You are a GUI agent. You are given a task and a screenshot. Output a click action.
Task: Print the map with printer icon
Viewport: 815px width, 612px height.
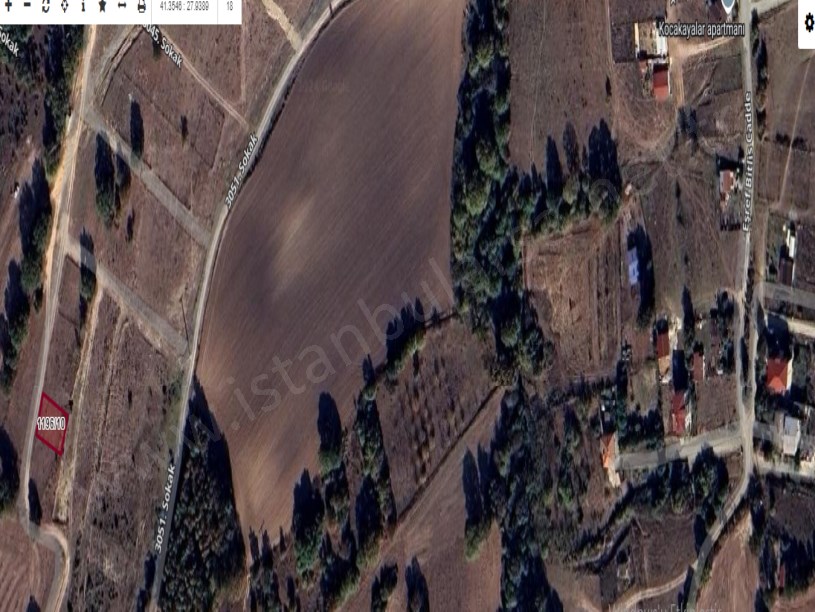(141, 6)
